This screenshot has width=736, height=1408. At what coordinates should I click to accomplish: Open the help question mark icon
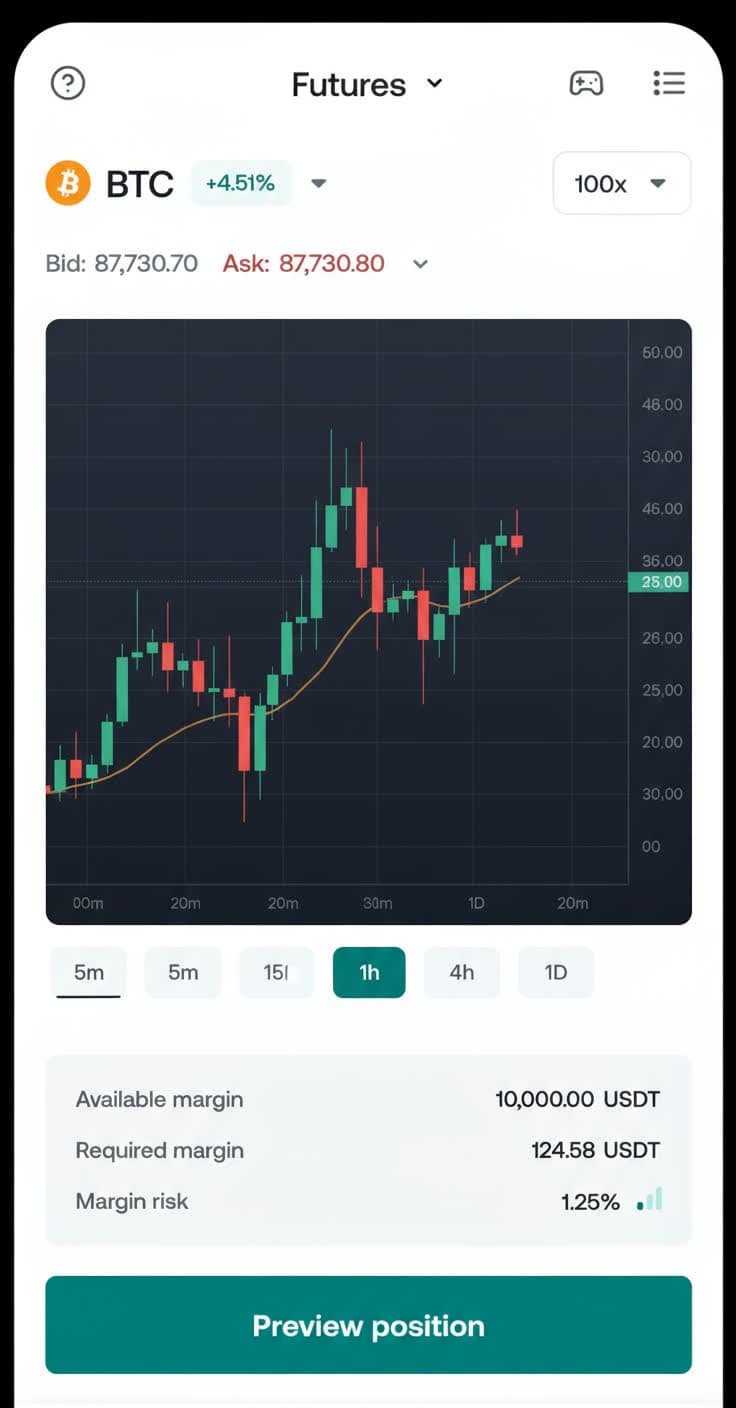coord(67,83)
